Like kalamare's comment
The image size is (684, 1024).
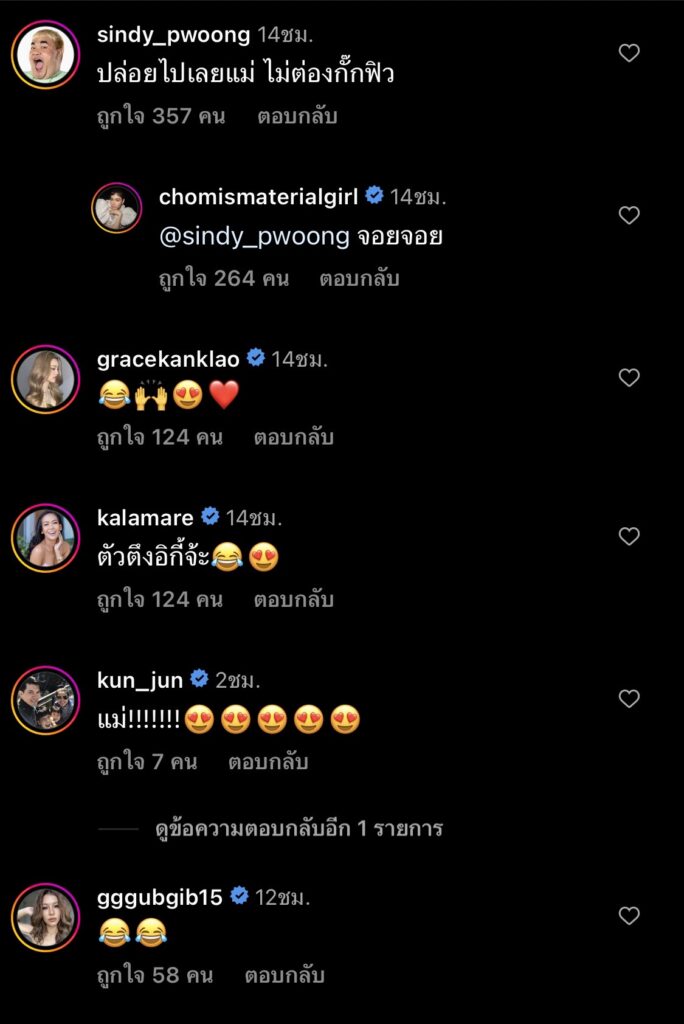[x=629, y=536]
